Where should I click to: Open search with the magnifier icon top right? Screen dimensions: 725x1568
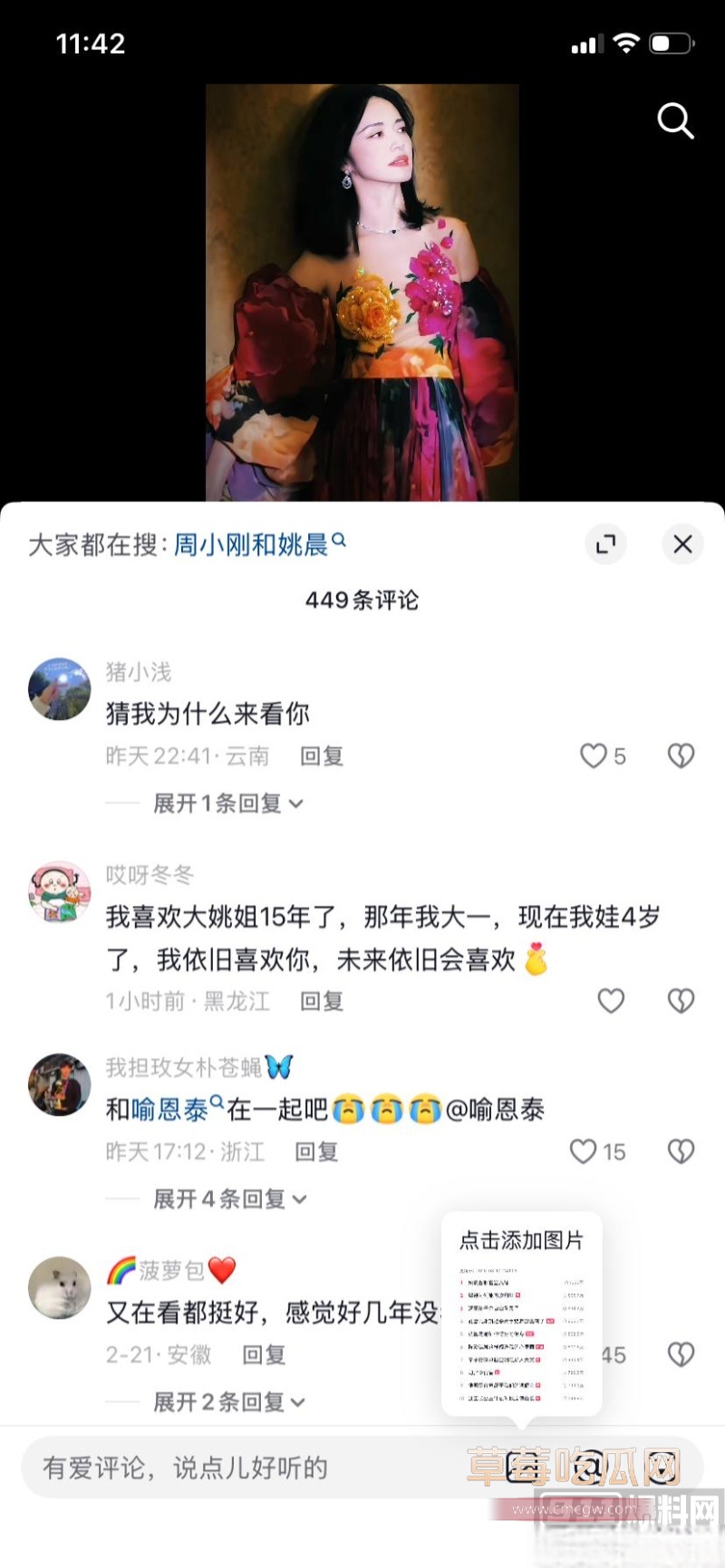click(675, 121)
